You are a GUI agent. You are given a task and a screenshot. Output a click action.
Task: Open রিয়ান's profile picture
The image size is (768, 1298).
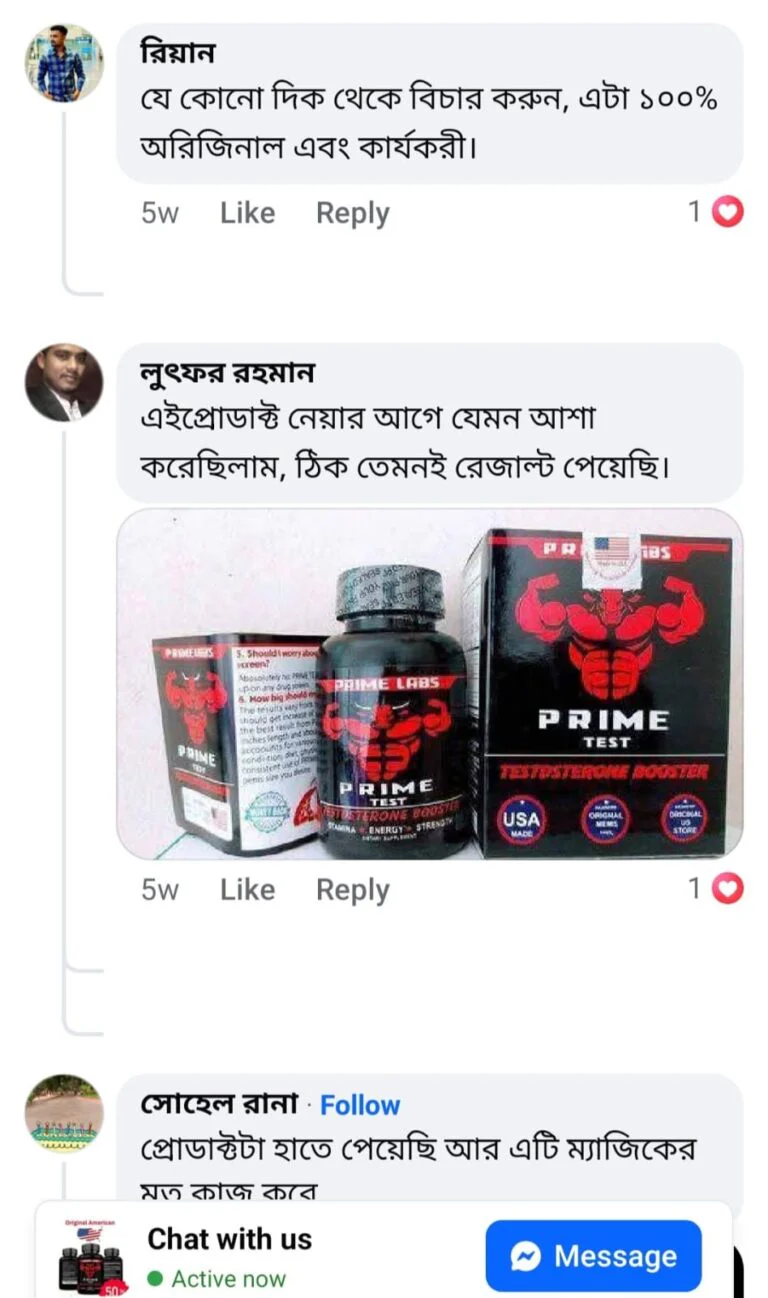64,62
